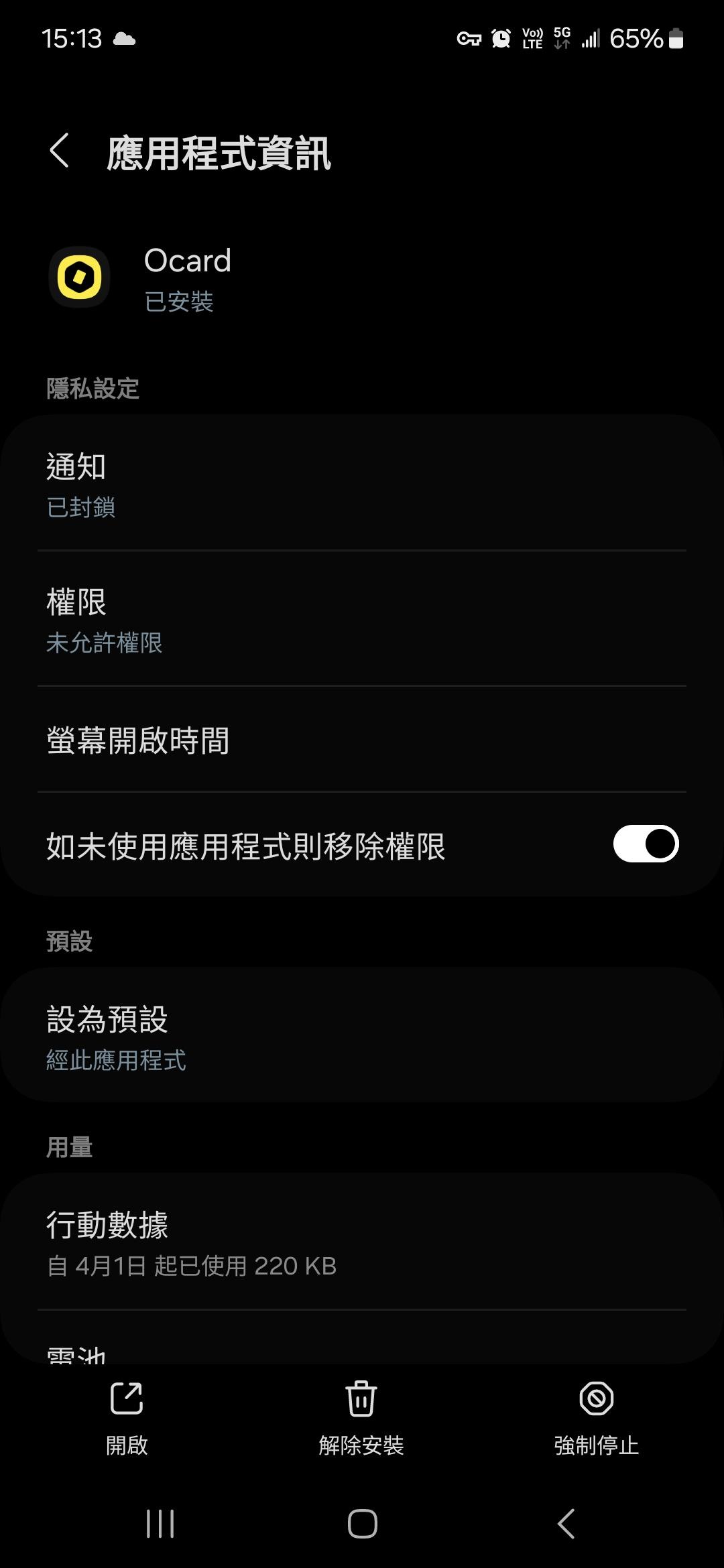Go to system home screen
The width and height of the screenshot is (724, 1568).
pos(362,1524)
